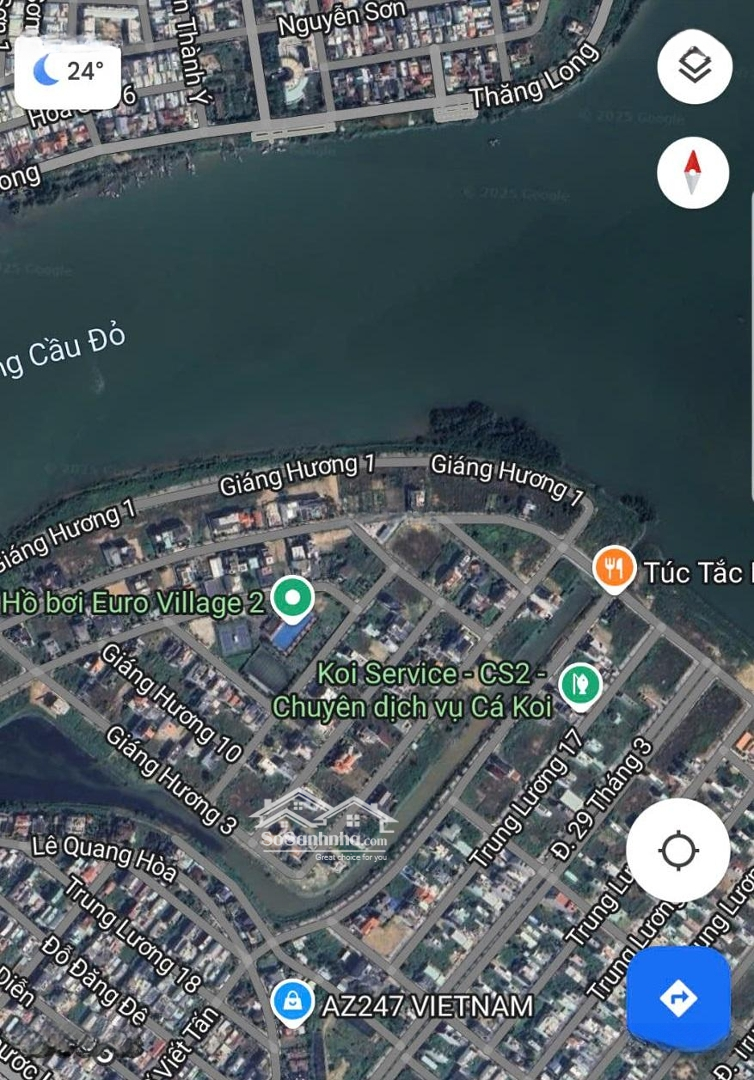Open the 24° weather chip

68,71
